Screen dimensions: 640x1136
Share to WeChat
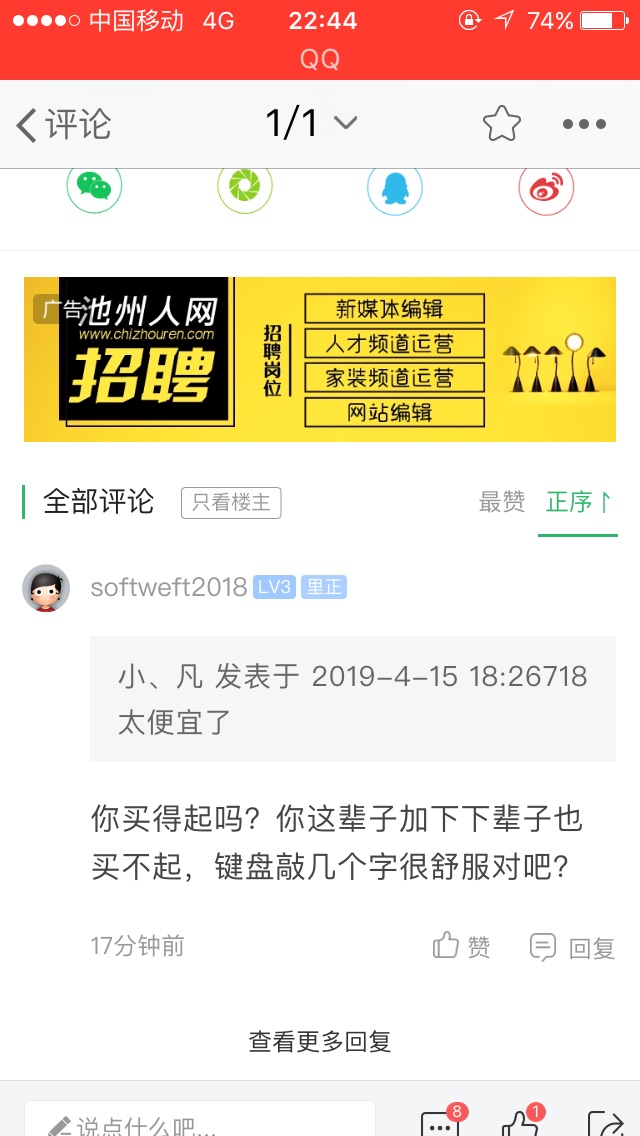tap(94, 187)
